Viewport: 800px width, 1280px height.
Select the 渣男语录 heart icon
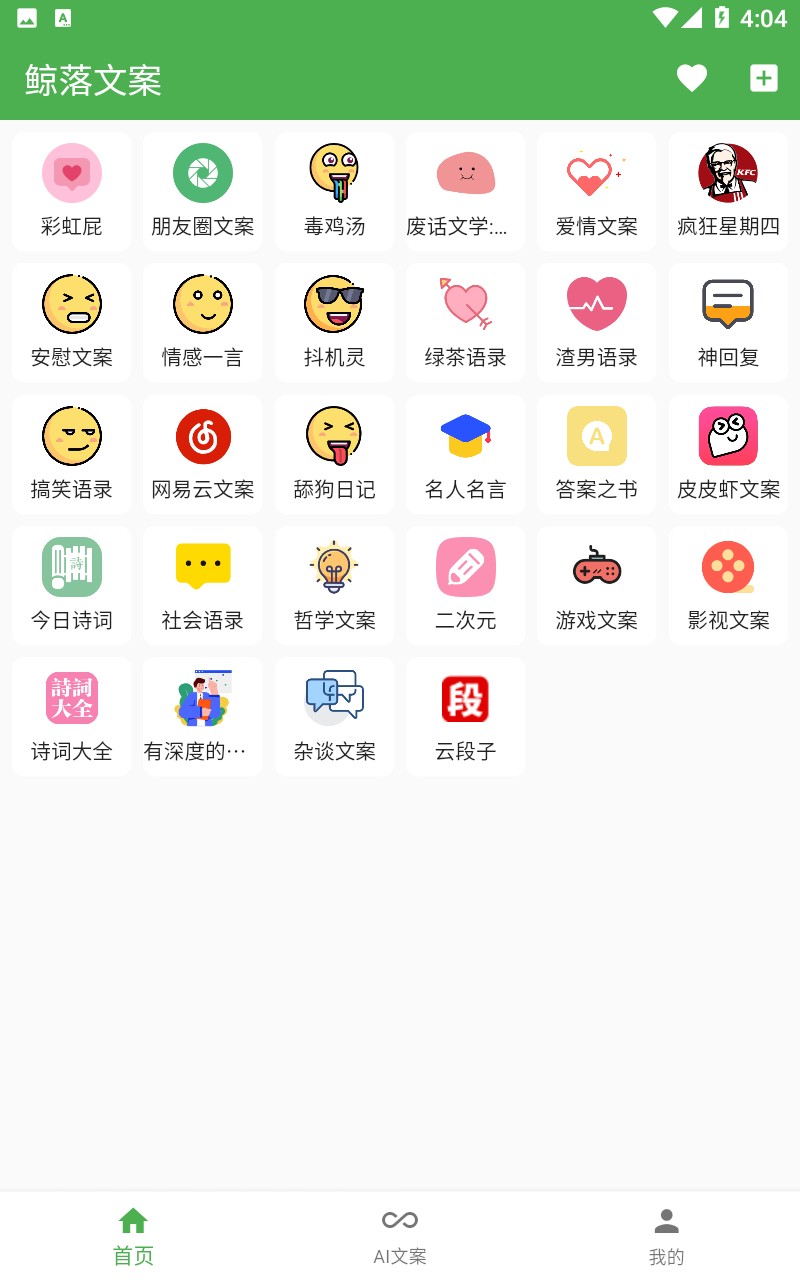(596, 322)
